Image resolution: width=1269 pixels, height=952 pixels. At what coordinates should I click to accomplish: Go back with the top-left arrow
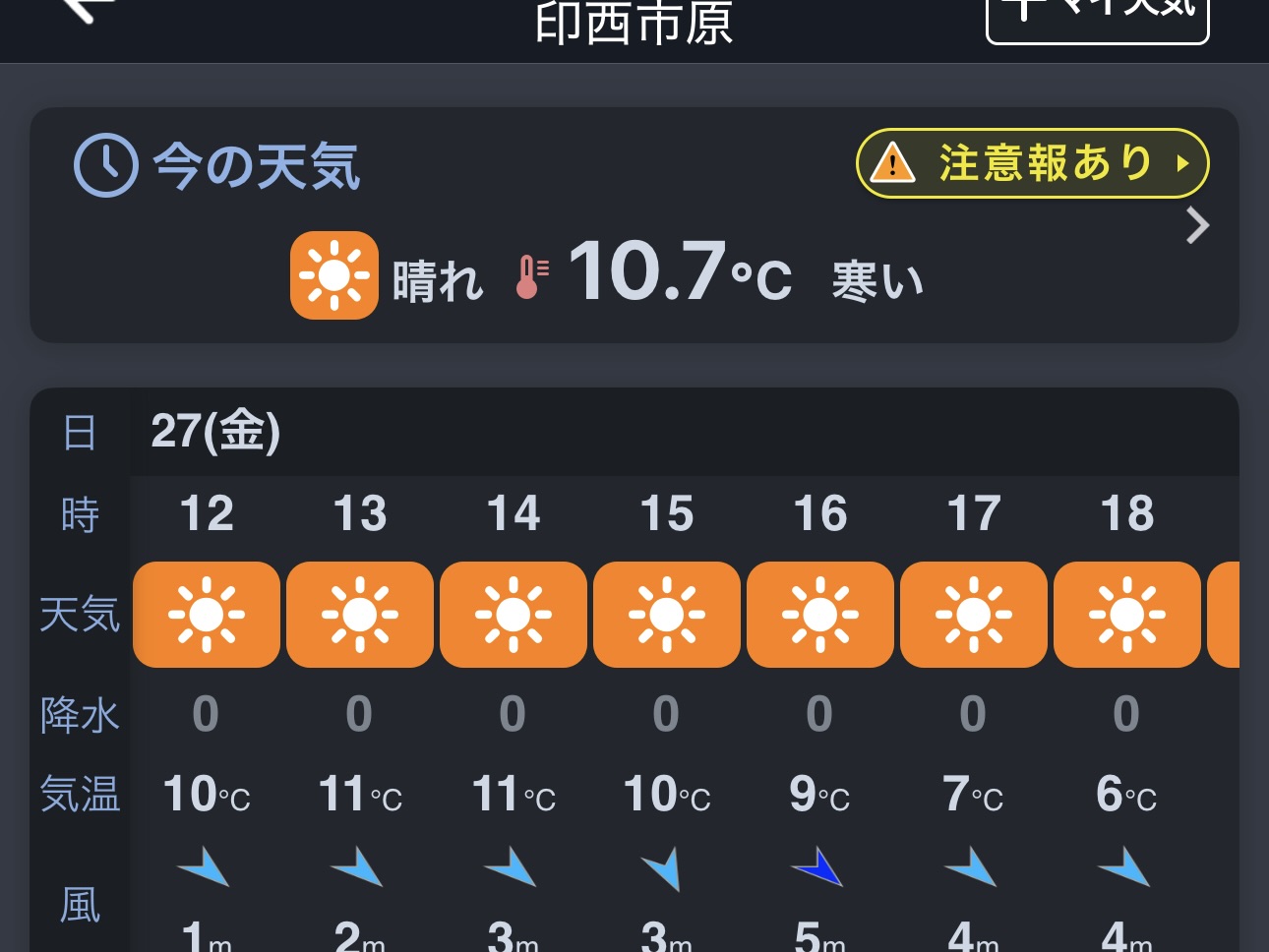[x=87, y=10]
